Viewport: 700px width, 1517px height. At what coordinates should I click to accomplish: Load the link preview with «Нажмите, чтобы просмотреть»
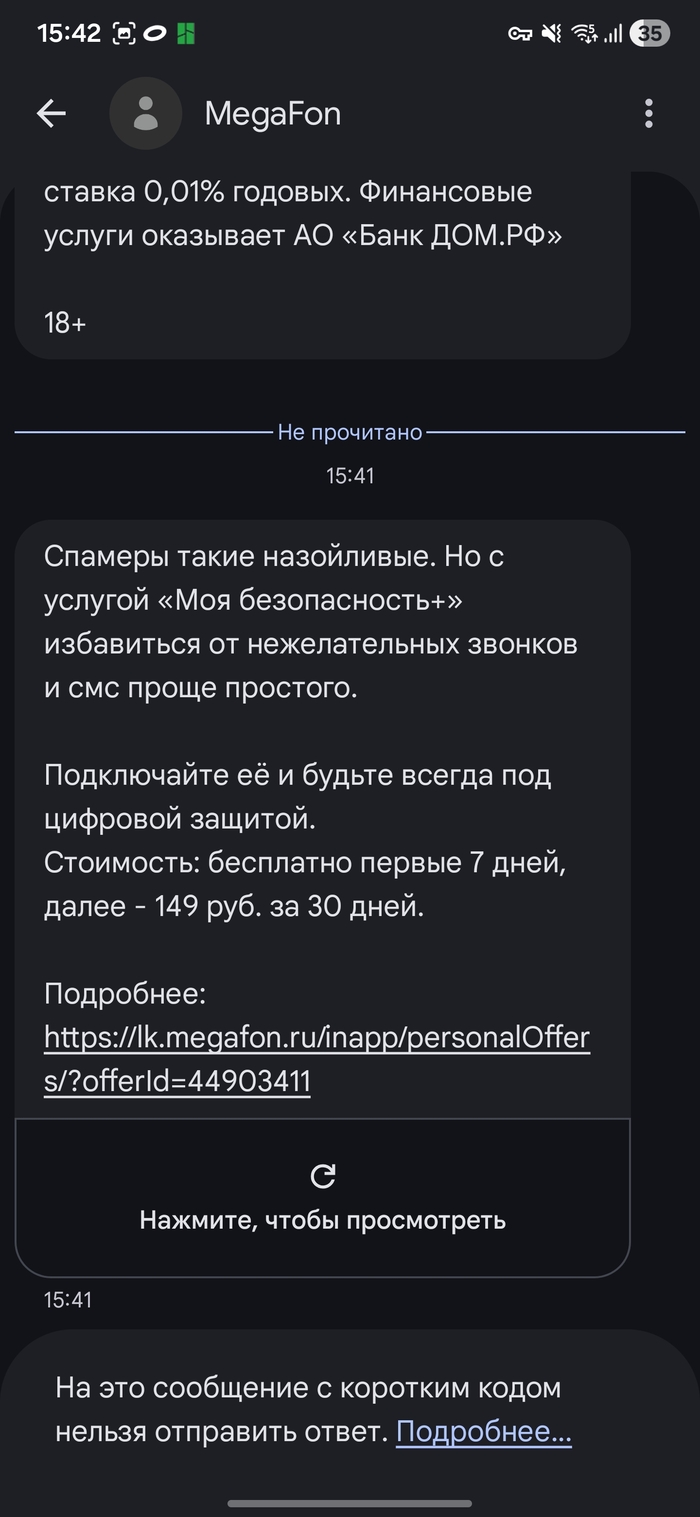pyautogui.click(x=322, y=1198)
